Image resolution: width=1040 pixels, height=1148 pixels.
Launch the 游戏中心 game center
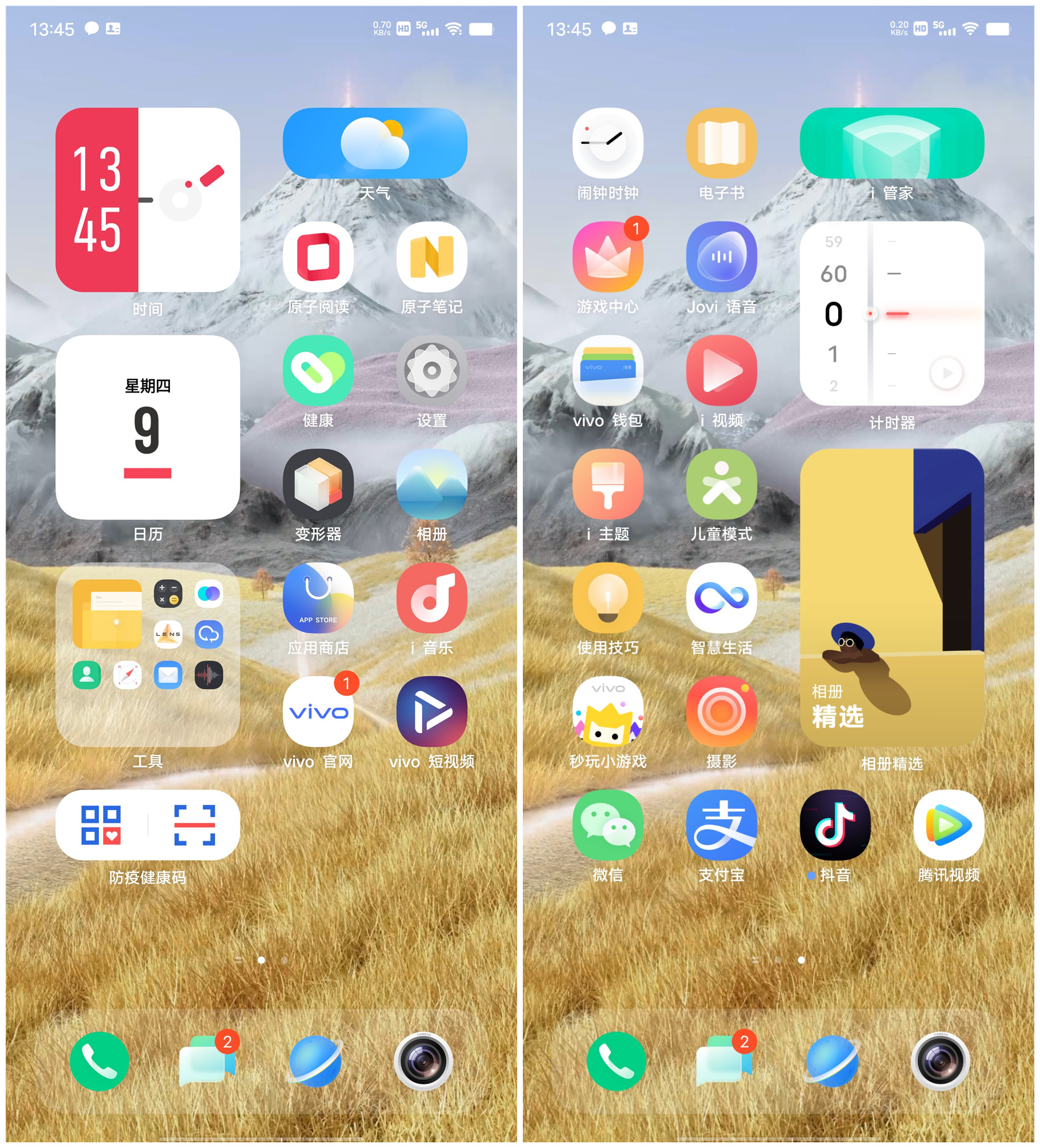(608, 257)
